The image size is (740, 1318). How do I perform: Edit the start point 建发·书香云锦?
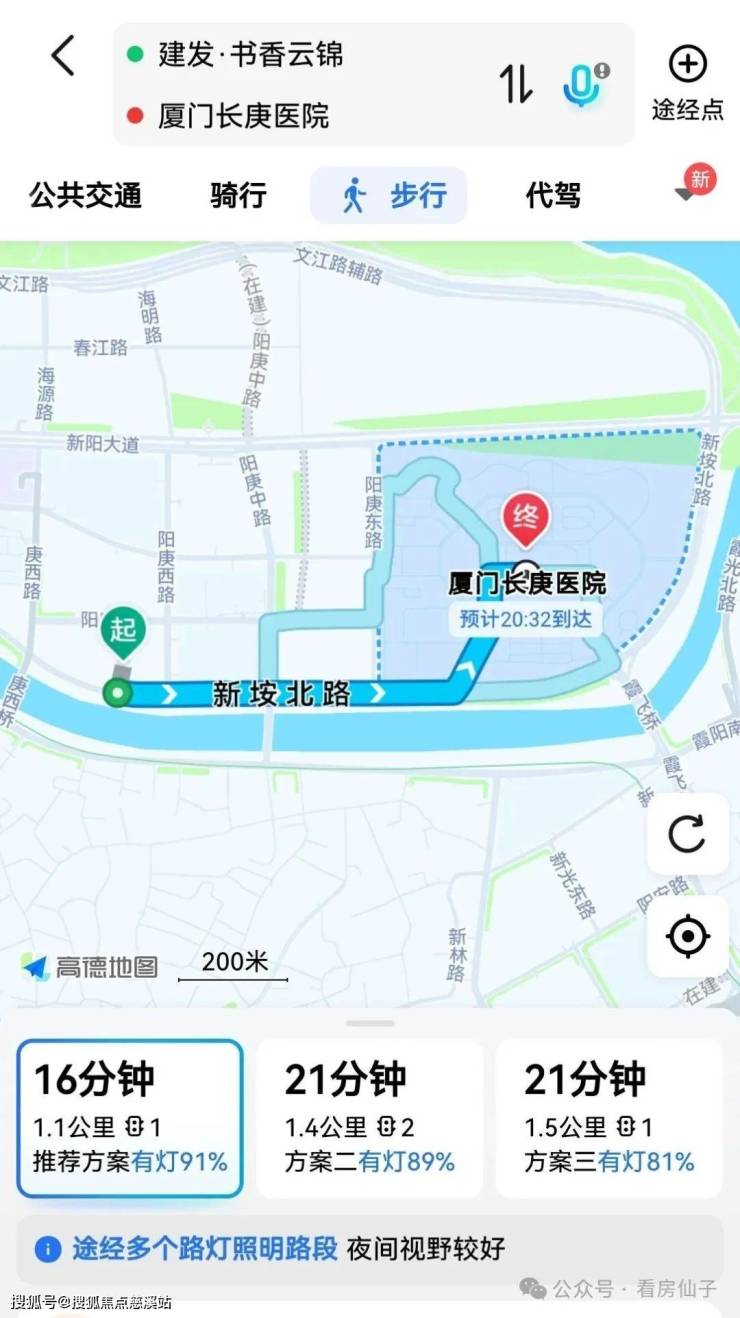click(x=250, y=54)
